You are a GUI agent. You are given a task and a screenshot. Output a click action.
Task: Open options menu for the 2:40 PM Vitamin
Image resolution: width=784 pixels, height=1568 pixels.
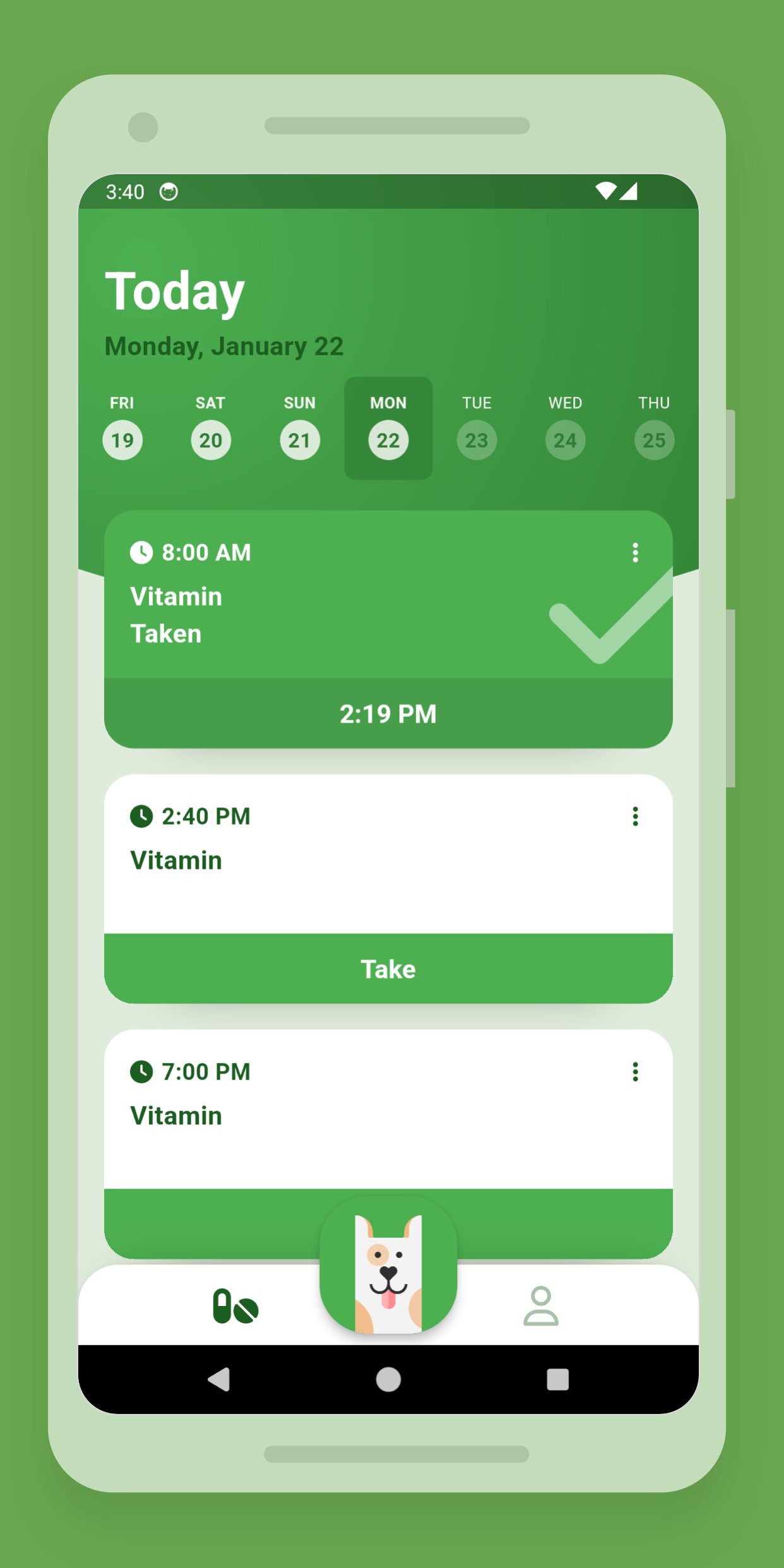coord(636,816)
